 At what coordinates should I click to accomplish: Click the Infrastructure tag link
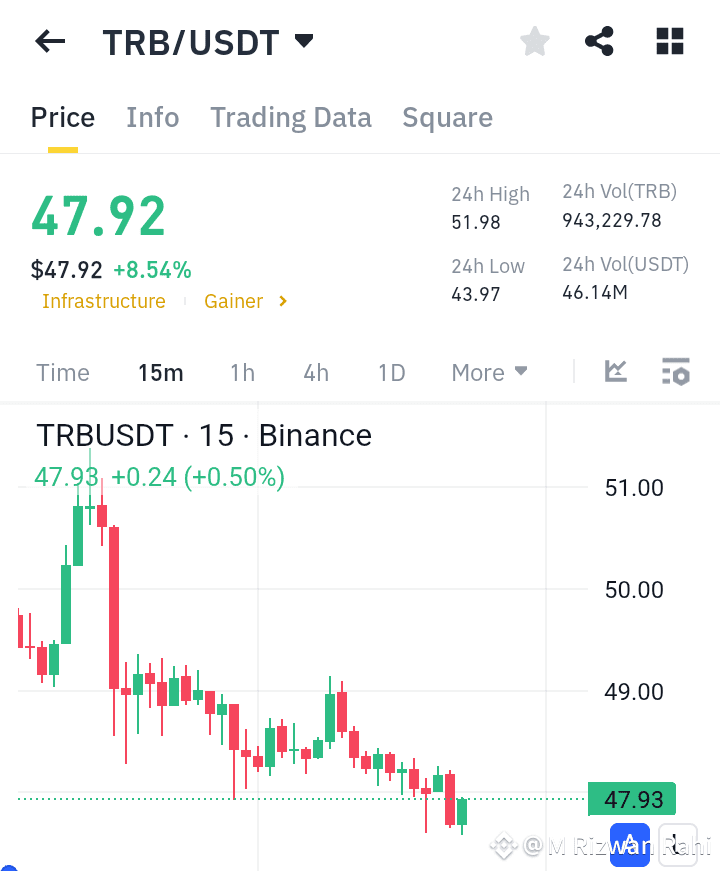click(104, 300)
